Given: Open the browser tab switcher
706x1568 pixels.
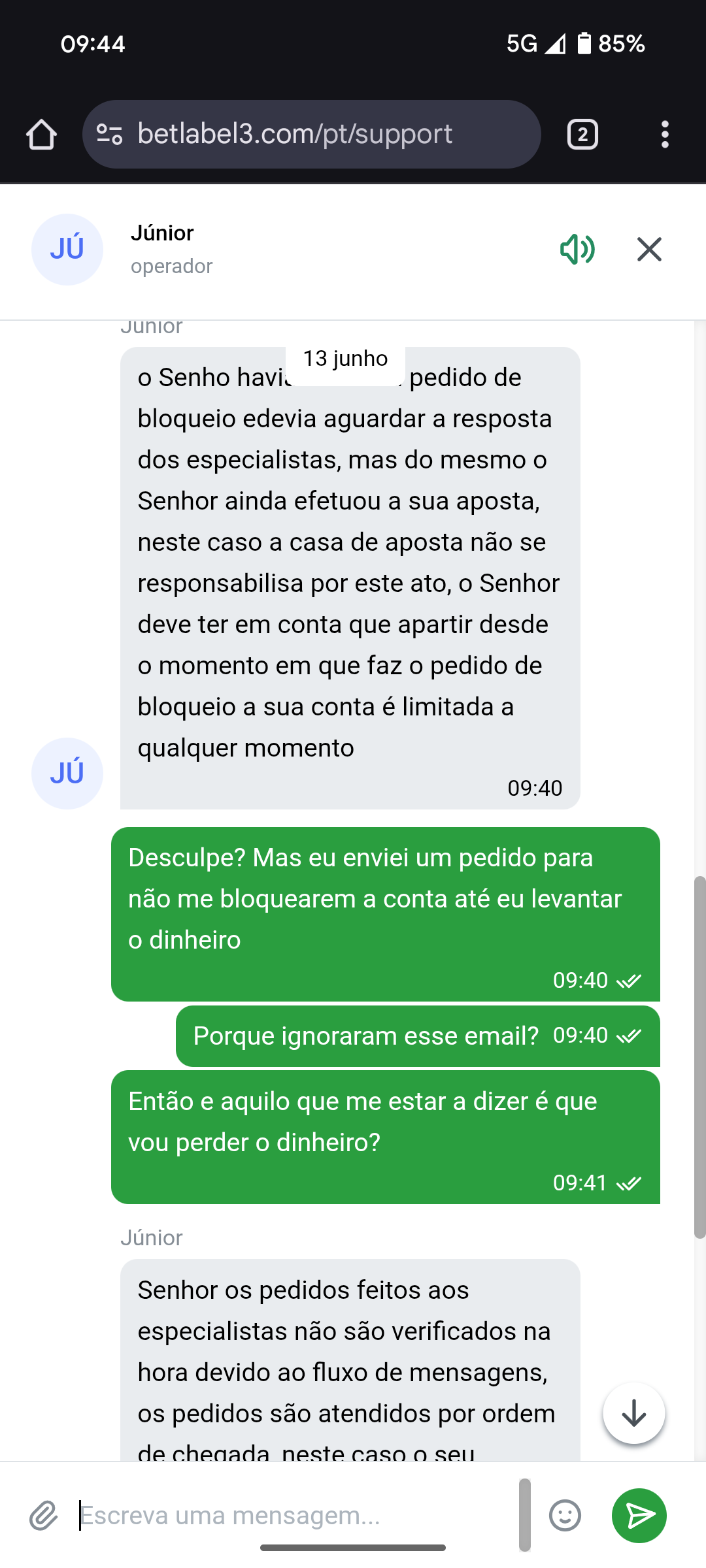Looking at the screenshot, I should coord(582,135).
